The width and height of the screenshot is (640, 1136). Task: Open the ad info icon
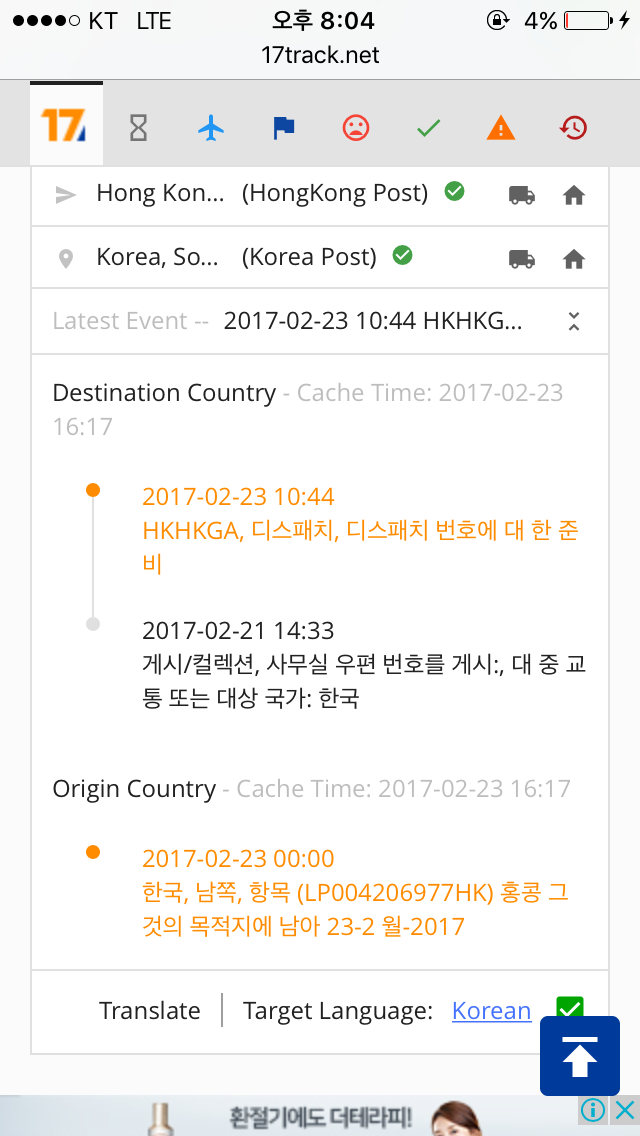(593, 1110)
